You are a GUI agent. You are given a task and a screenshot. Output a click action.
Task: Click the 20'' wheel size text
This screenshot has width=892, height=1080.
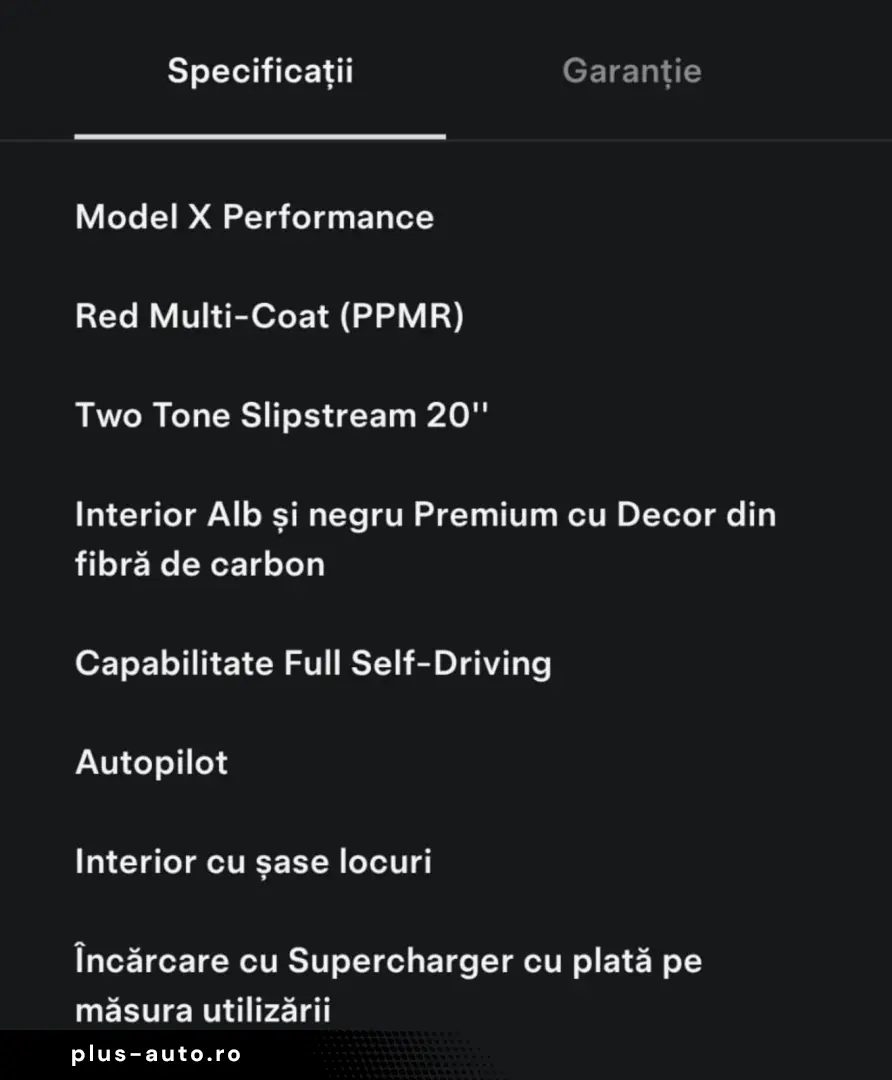point(457,415)
